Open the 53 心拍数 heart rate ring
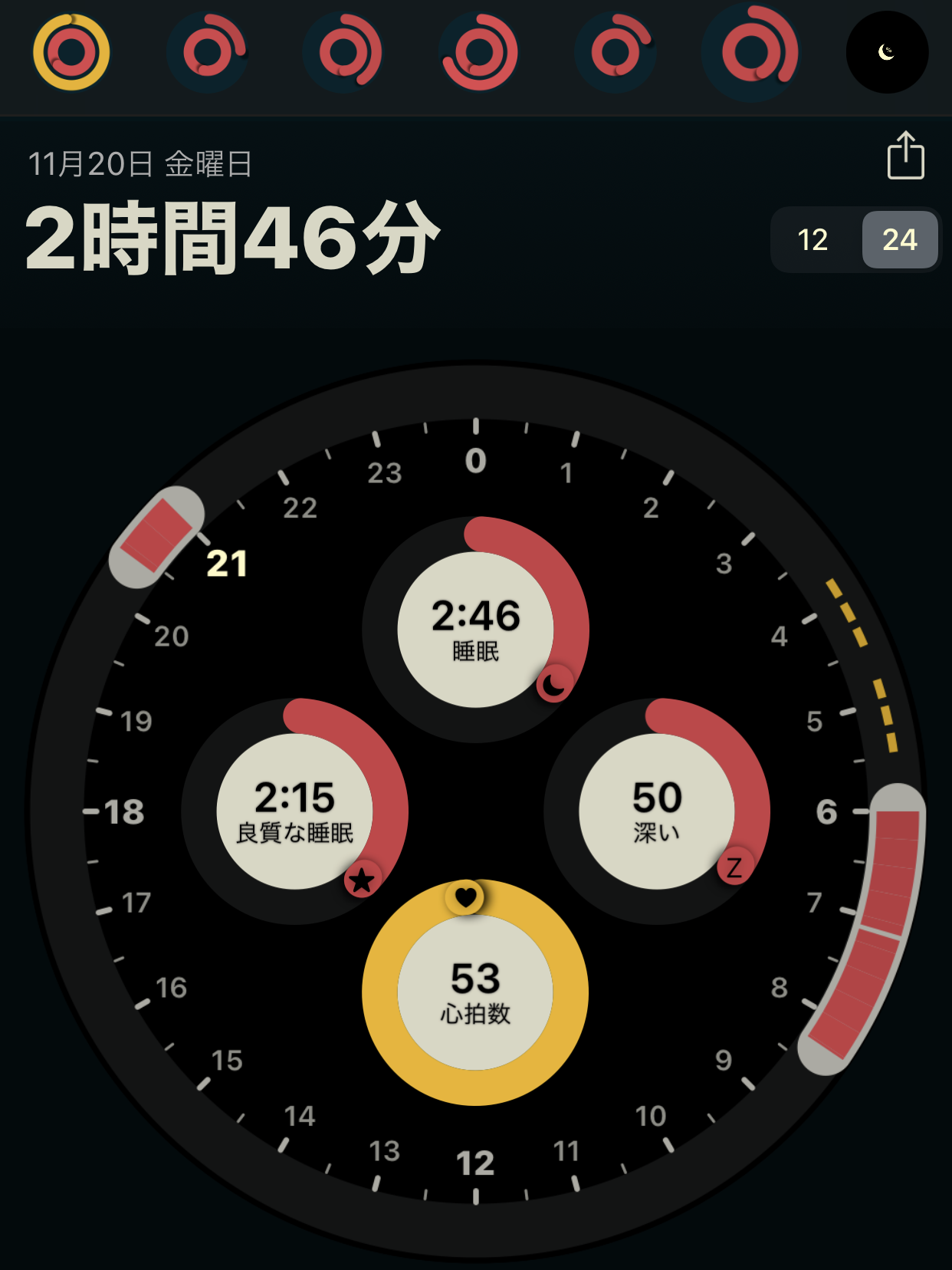Viewport: 952px width, 1270px height. [x=475, y=992]
